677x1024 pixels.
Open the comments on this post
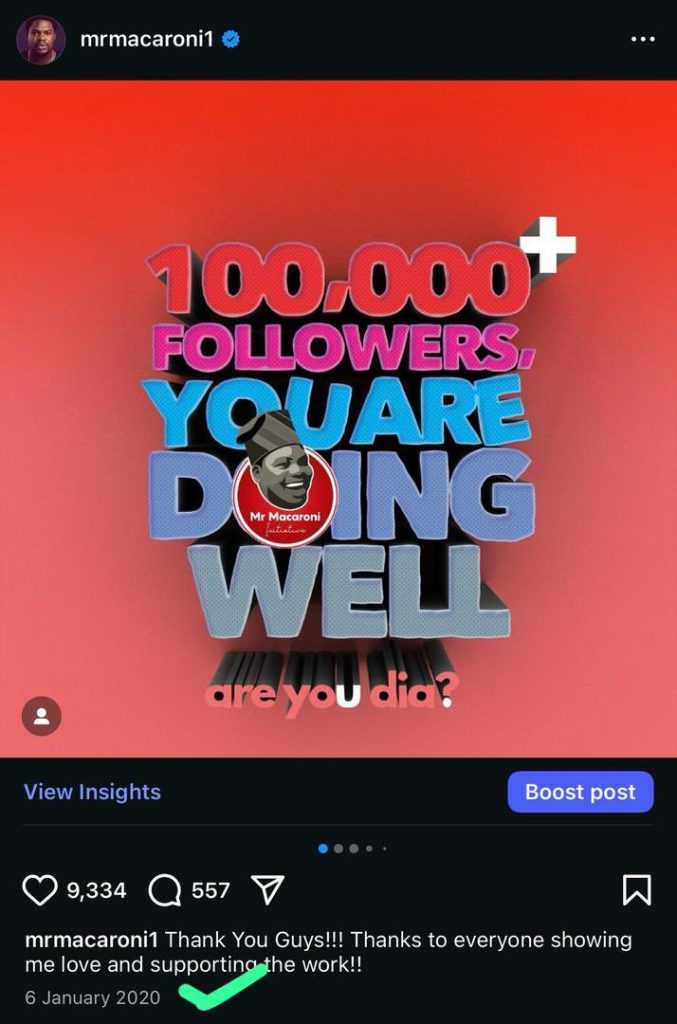tap(164, 889)
